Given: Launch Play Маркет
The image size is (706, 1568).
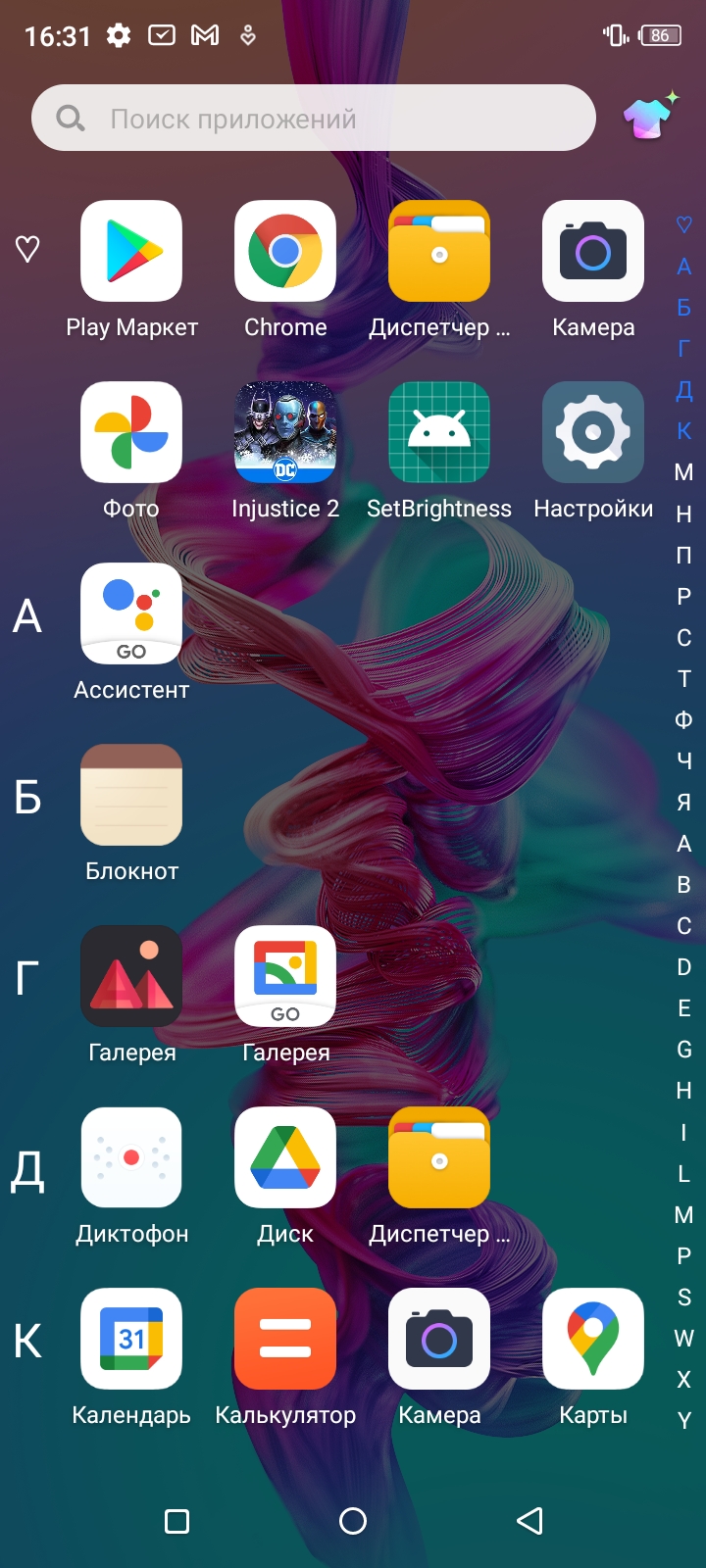Looking at the screenshot, I should pos(131,251).
